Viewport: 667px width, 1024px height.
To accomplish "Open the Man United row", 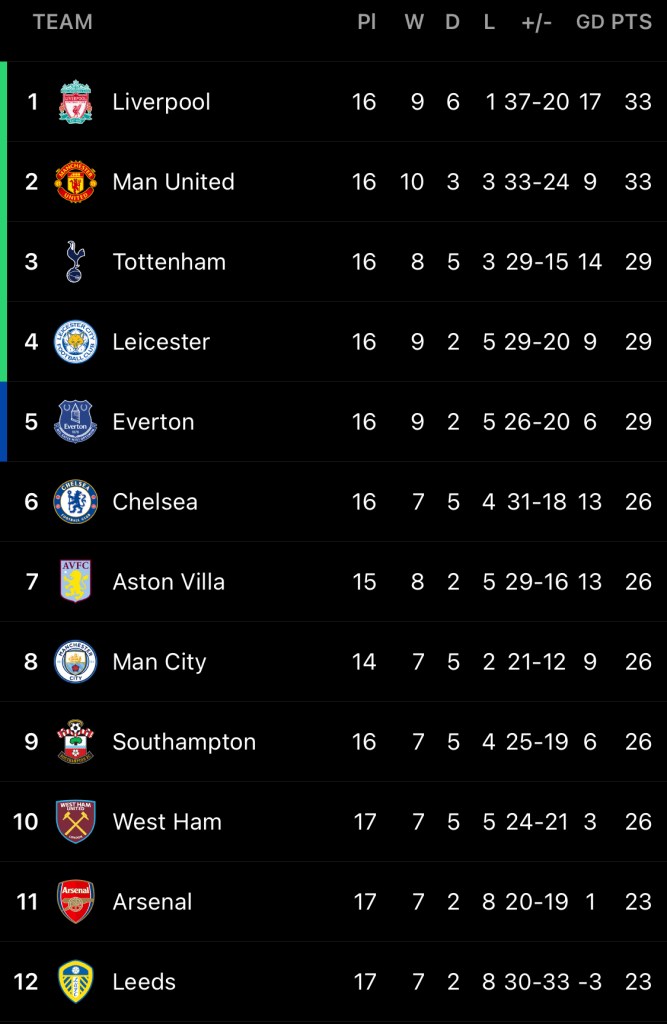I will coord(172,182).
